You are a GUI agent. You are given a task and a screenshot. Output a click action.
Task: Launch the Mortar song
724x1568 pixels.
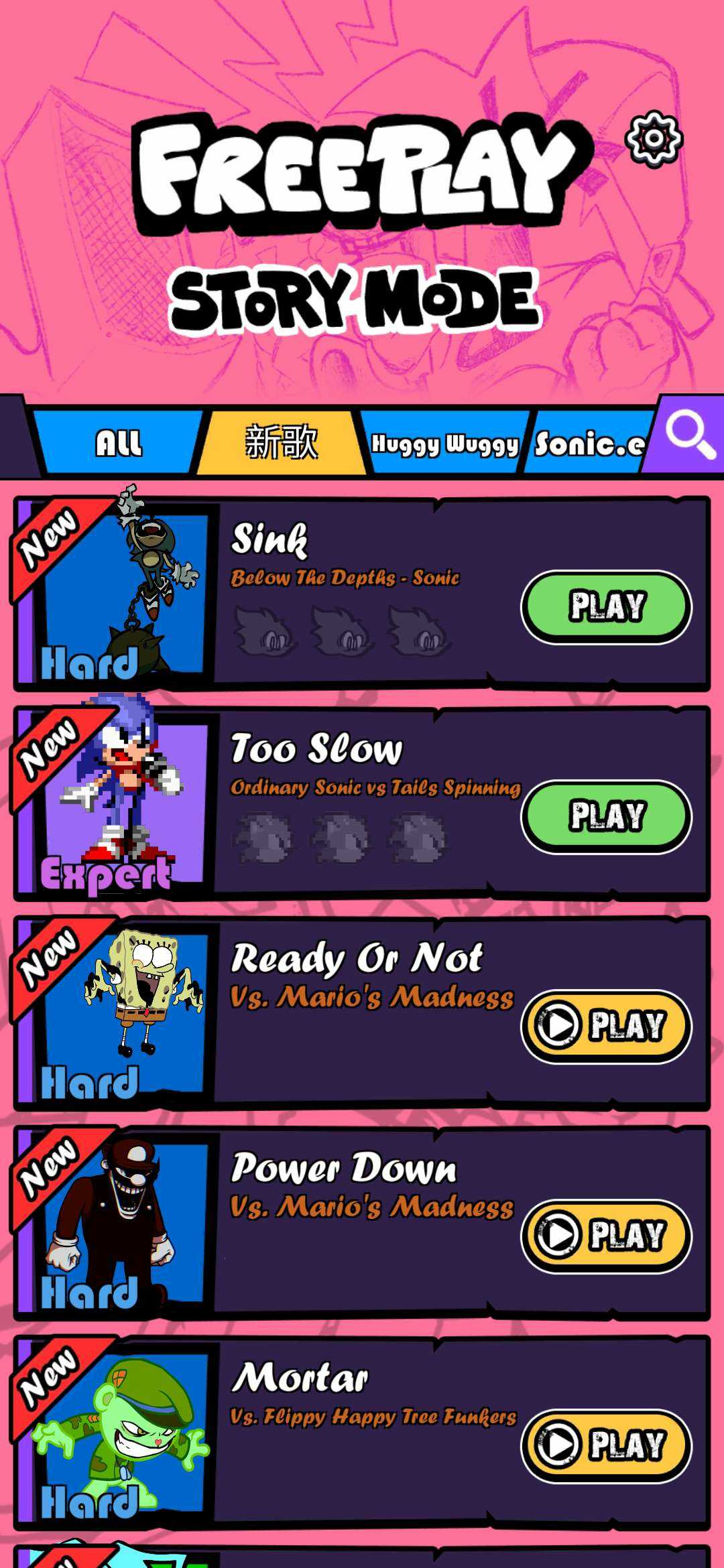point(606,1445)
